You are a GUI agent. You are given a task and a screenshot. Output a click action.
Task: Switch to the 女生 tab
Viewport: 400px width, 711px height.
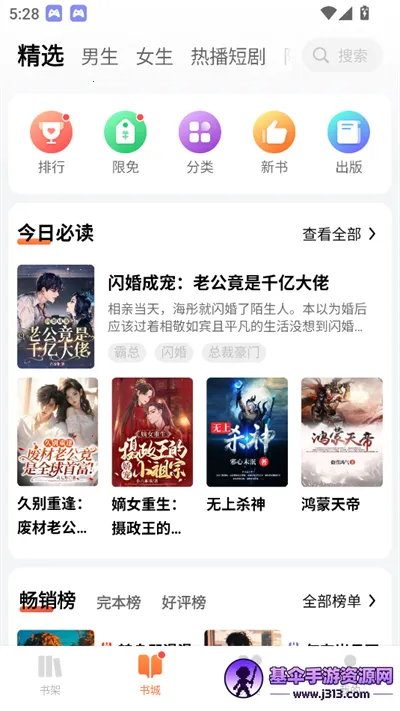pos(154,57)
